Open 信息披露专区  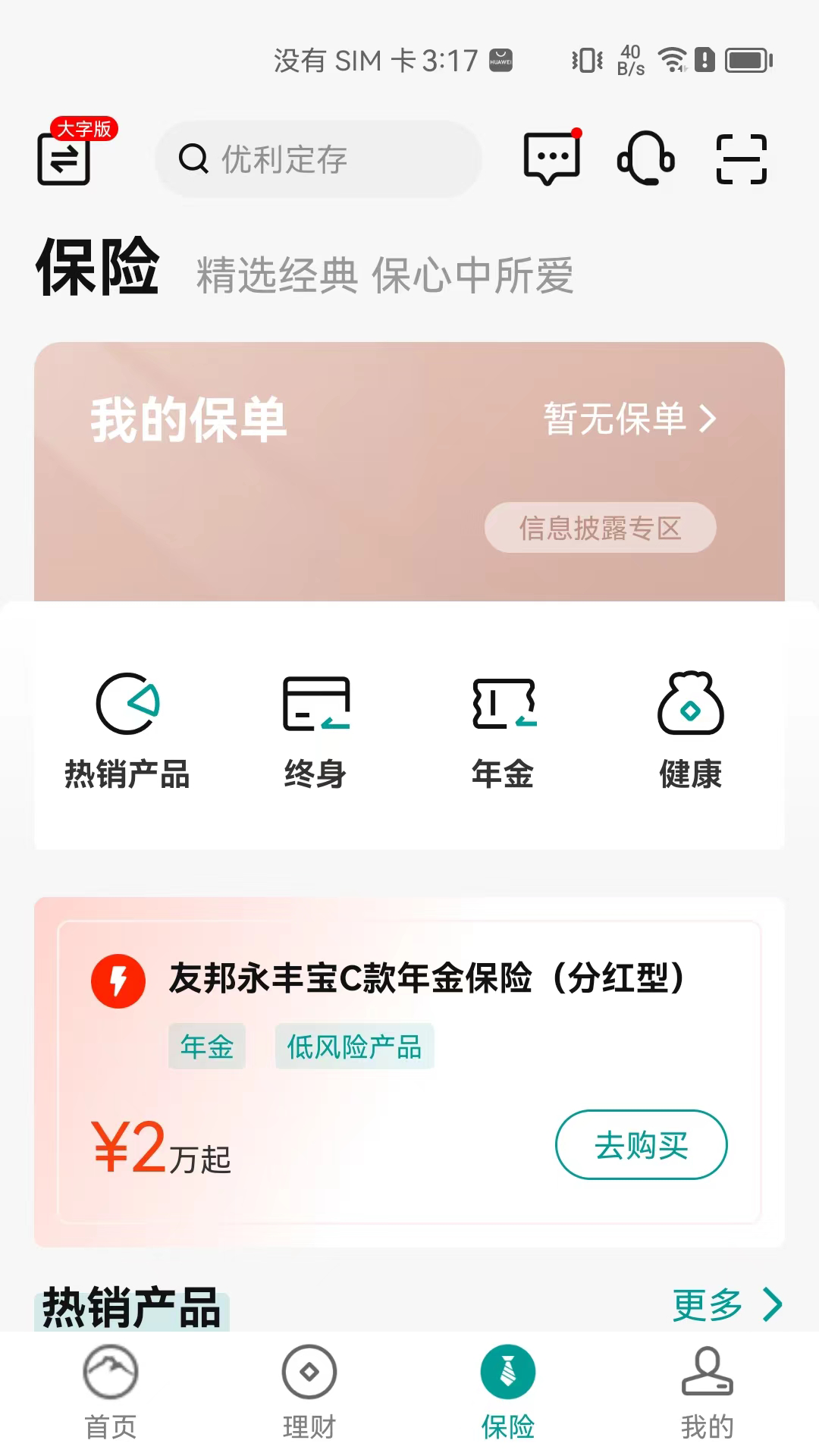click(x=600, y=528)
